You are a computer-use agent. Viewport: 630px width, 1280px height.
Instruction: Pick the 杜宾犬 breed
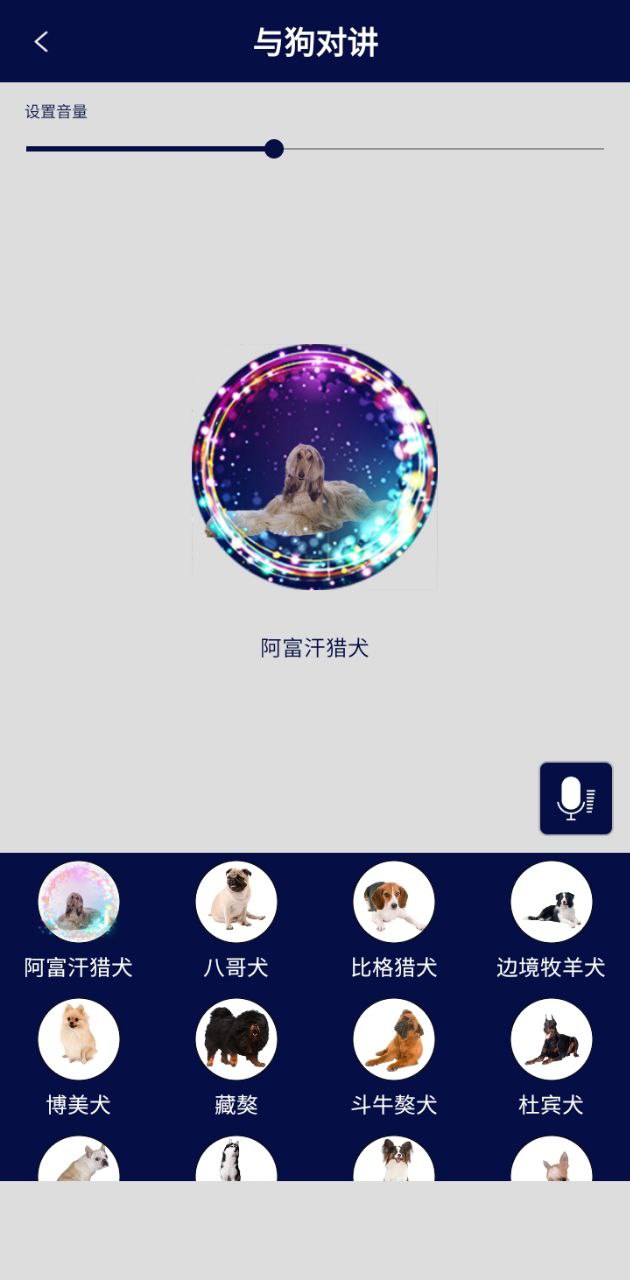click(551, 1040)
